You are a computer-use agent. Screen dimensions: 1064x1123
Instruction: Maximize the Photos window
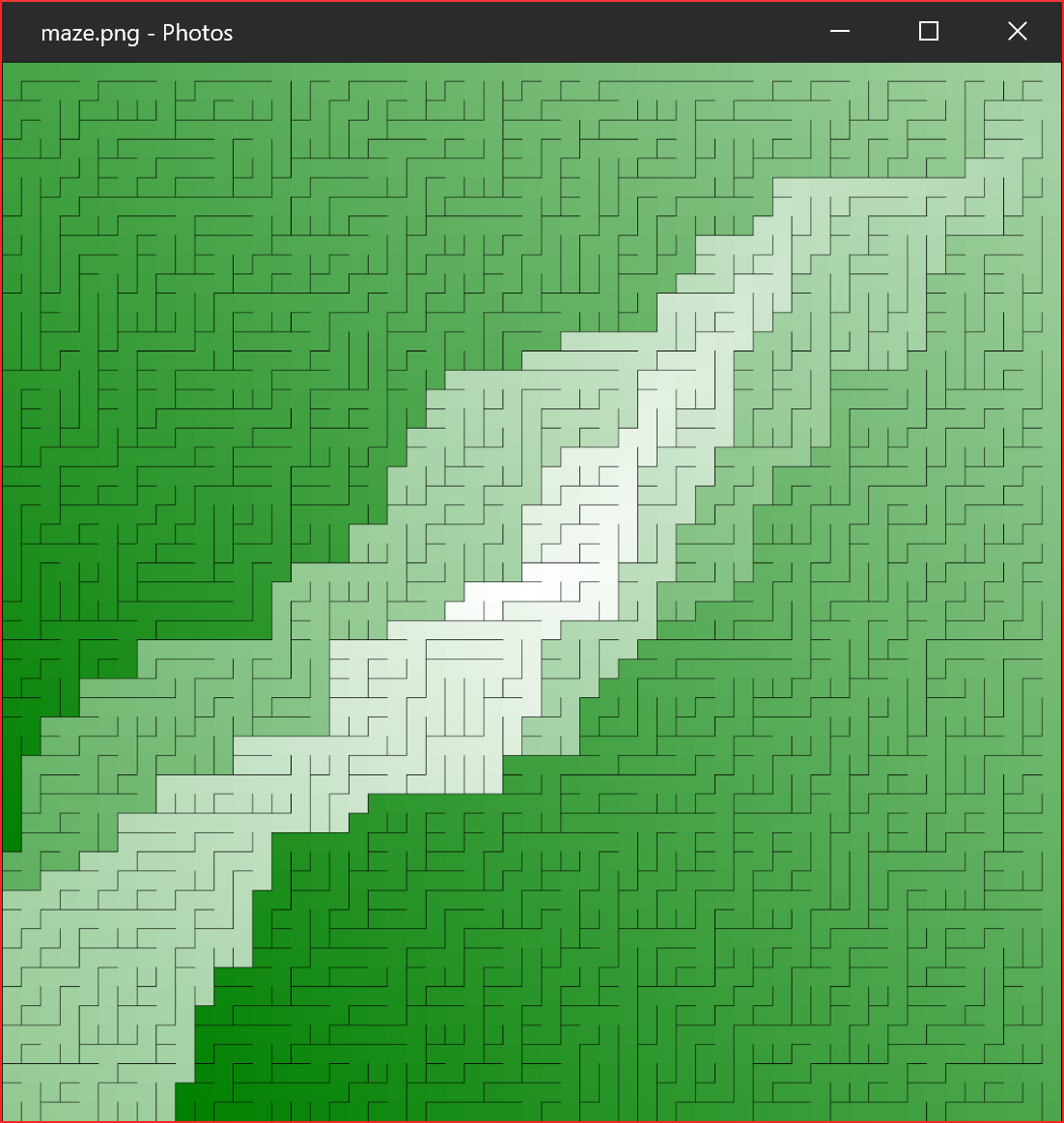(x=929, y=32)
